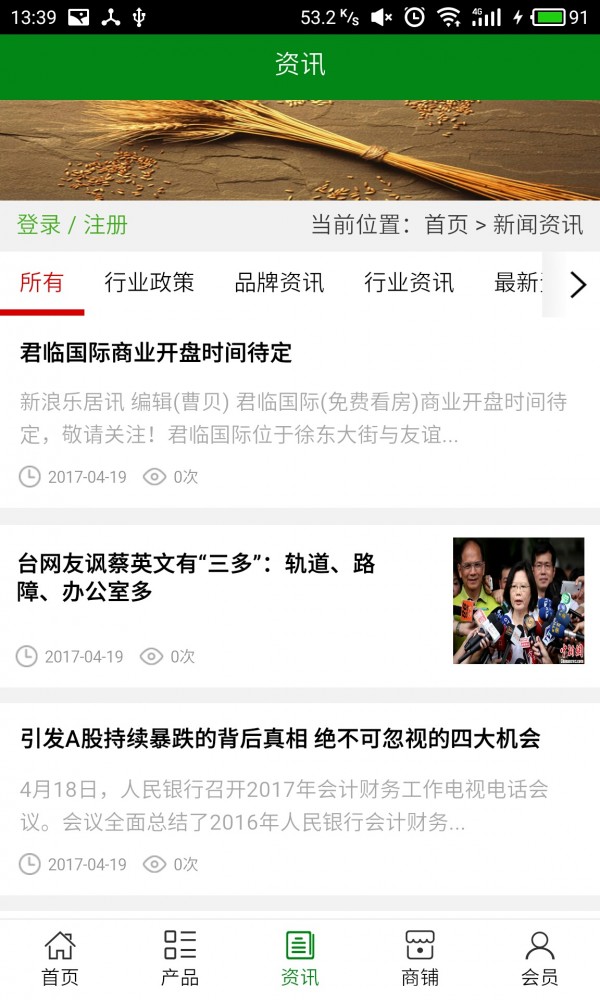Reveal more categories with the right arrow
Screen dimensions: 600x1000
click(x=577, y=285)
